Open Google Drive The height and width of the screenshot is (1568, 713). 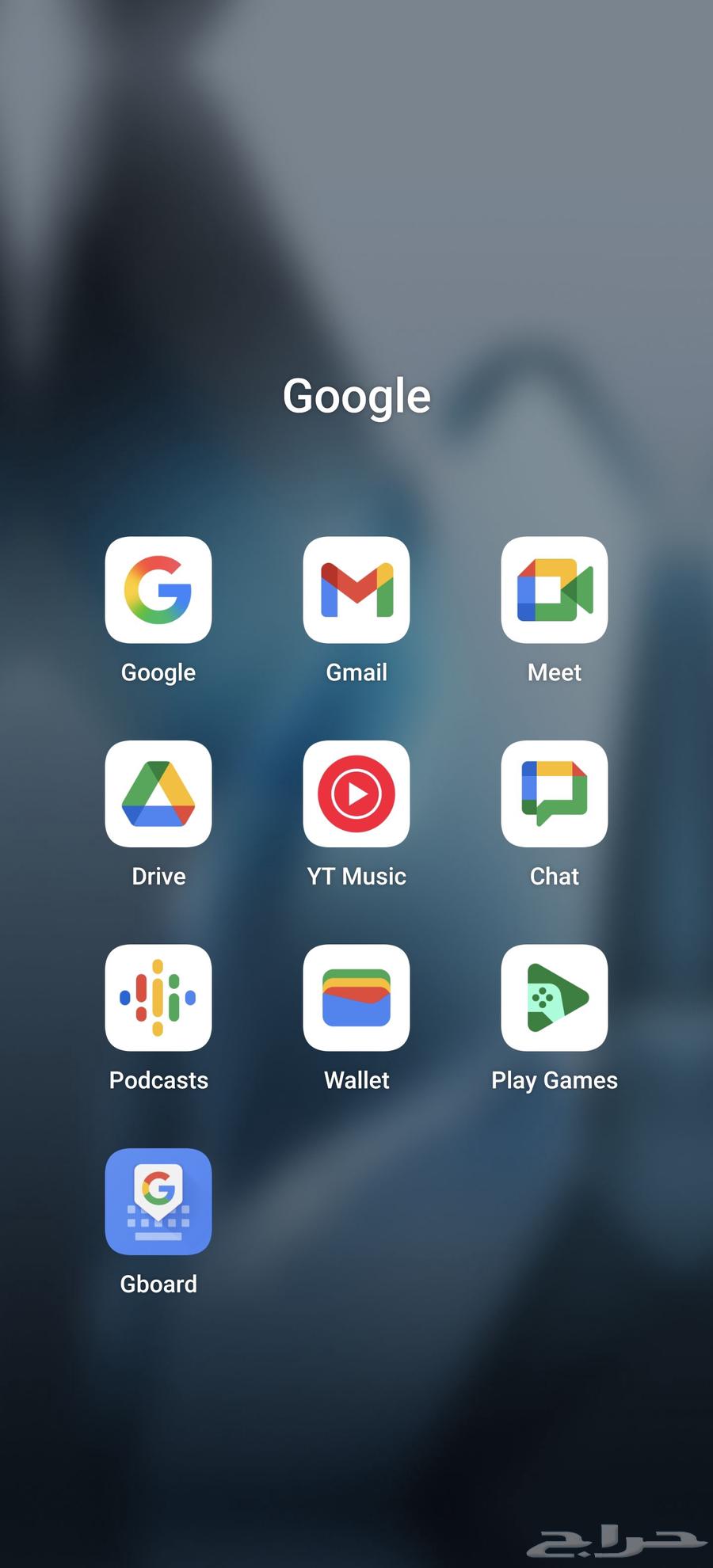pyautogui.click(x=158, y=794)
